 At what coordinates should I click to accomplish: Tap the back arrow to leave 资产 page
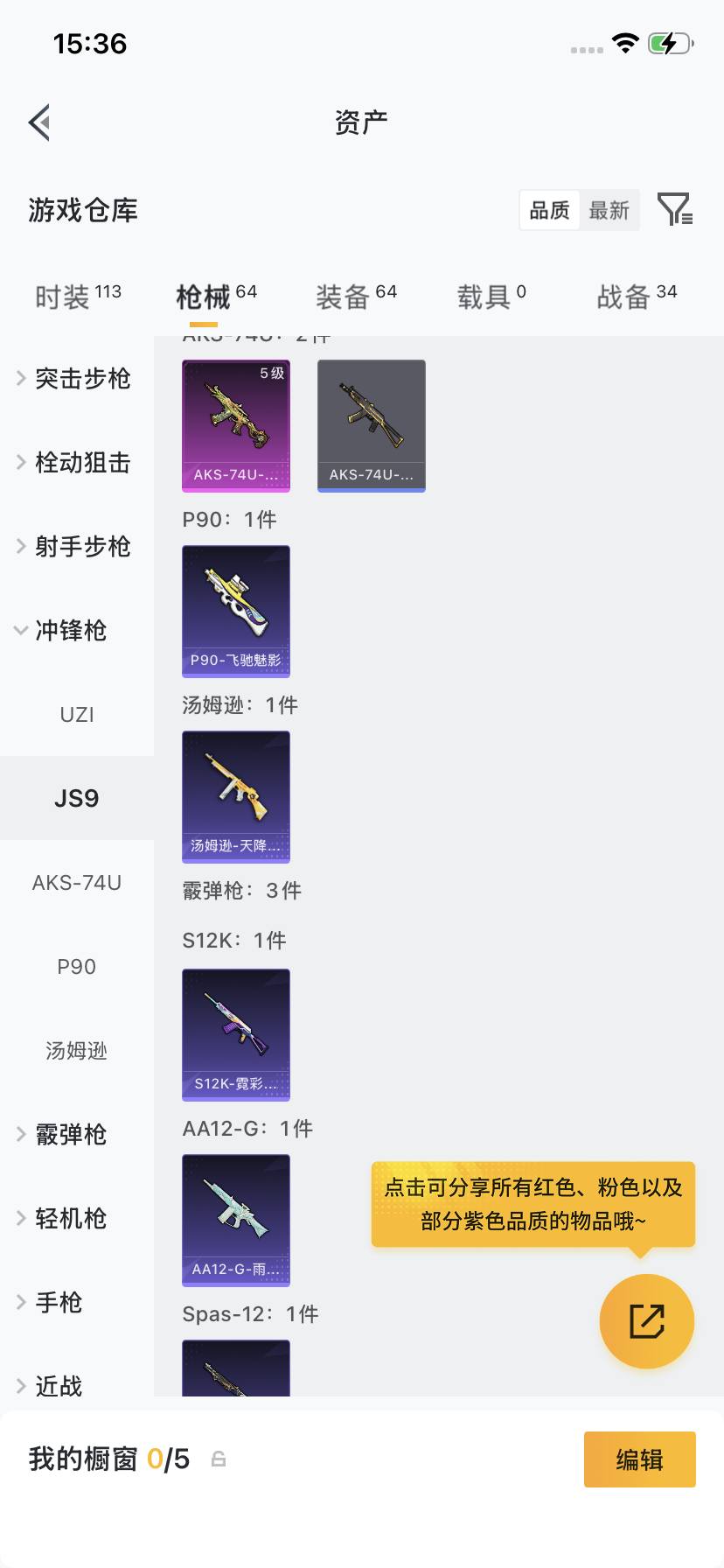click(38, 122)
